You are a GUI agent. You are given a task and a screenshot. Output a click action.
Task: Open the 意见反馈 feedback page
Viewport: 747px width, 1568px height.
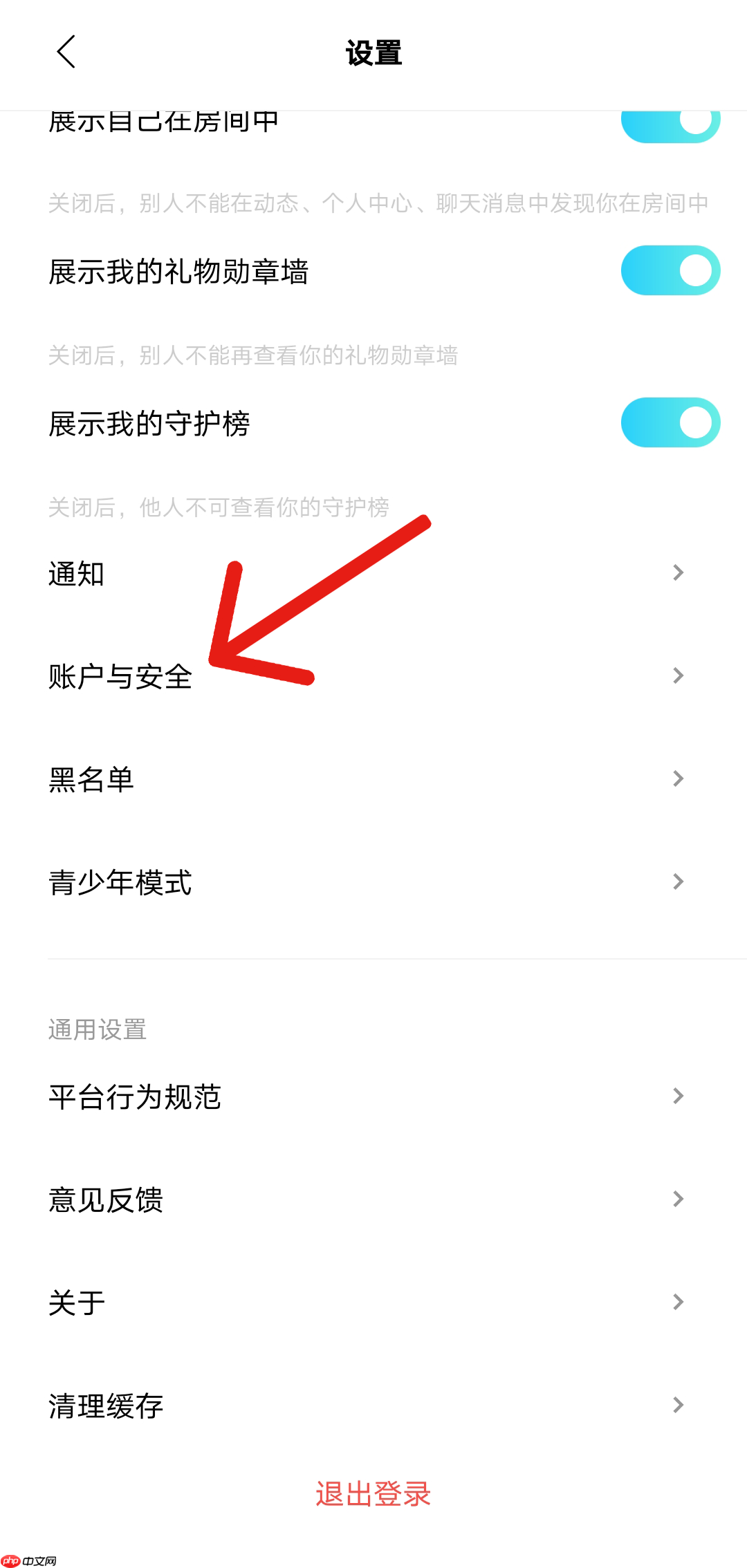(x=105, y=1198)
